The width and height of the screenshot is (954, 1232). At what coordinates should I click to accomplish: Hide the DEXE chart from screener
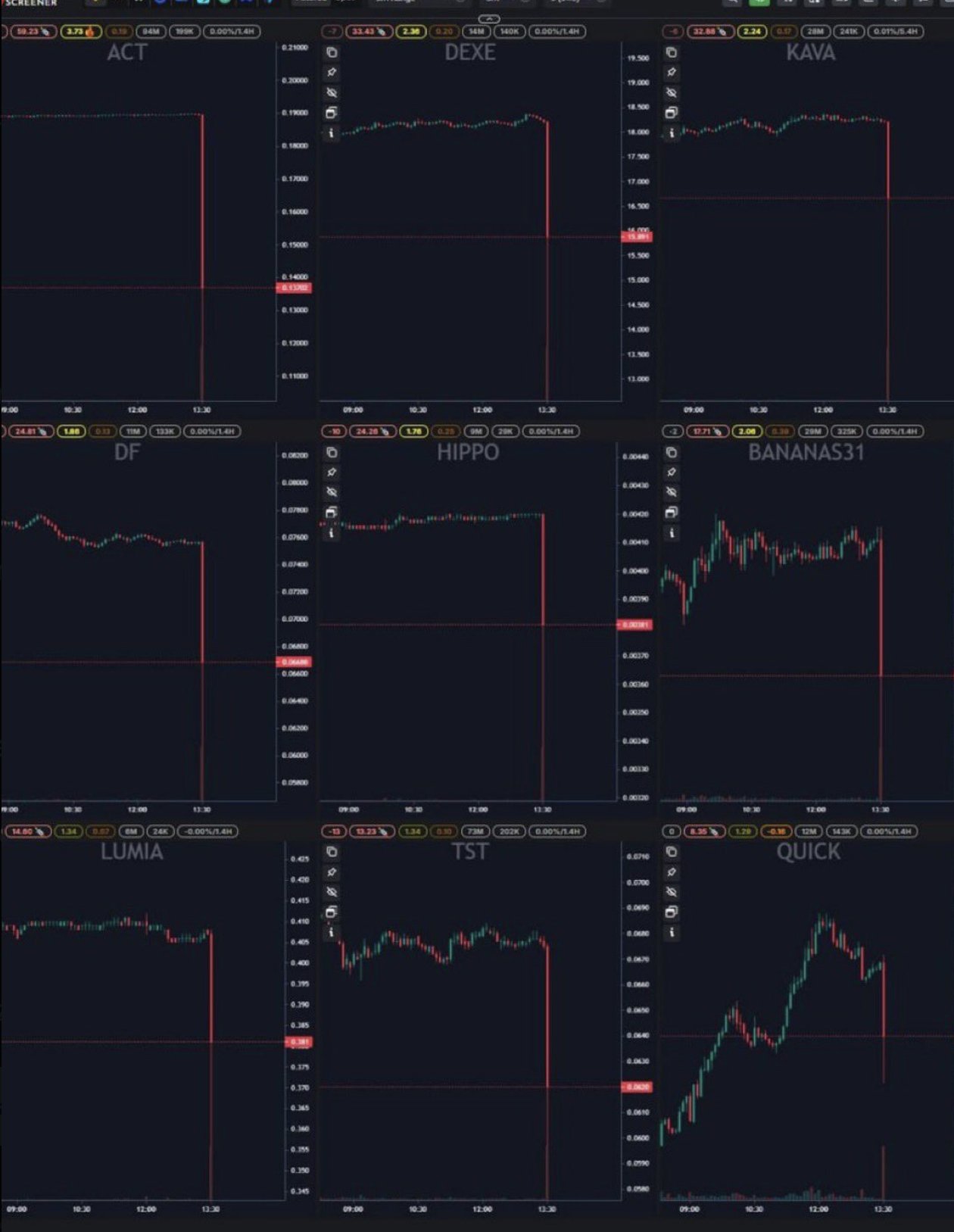coord(332,93)
